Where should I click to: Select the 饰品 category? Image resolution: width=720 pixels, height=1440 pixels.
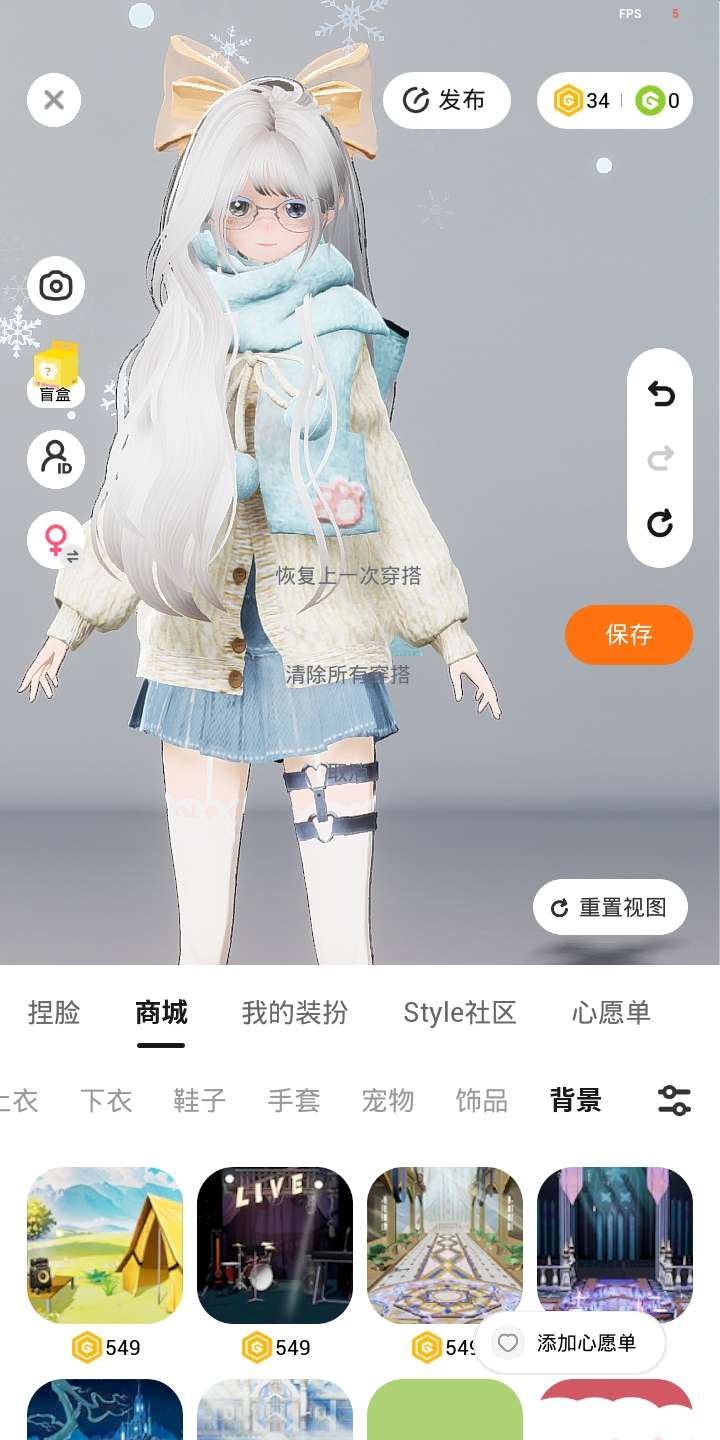[x=482, y=1101]
